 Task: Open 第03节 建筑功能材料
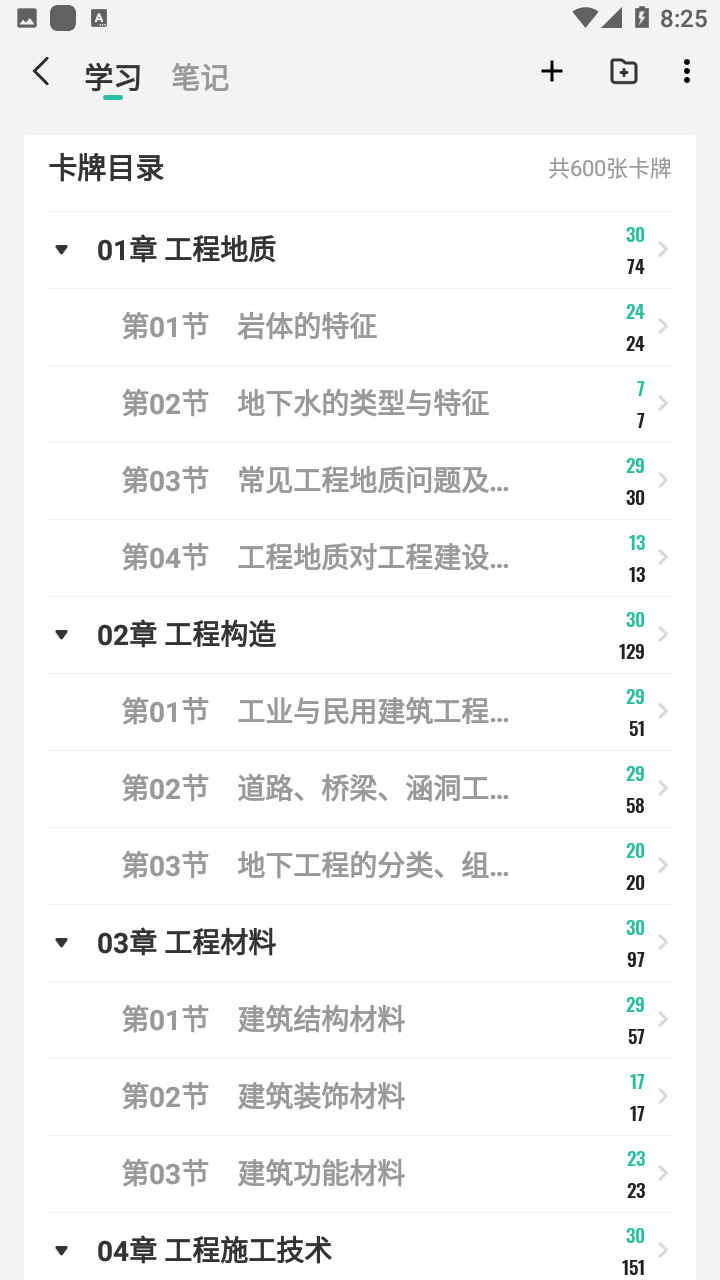click(x=360, y=1174)
